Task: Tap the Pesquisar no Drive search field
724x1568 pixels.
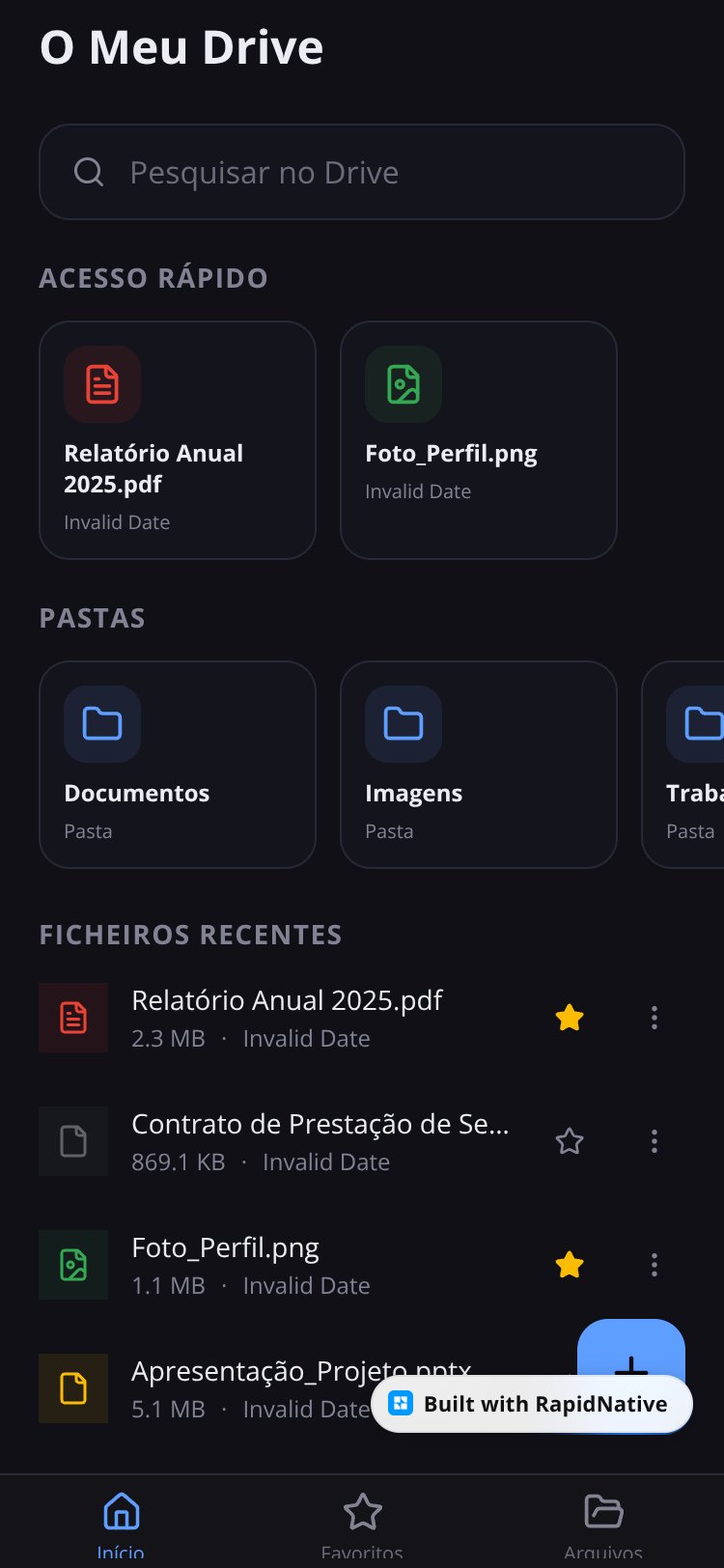Action: 362,172
